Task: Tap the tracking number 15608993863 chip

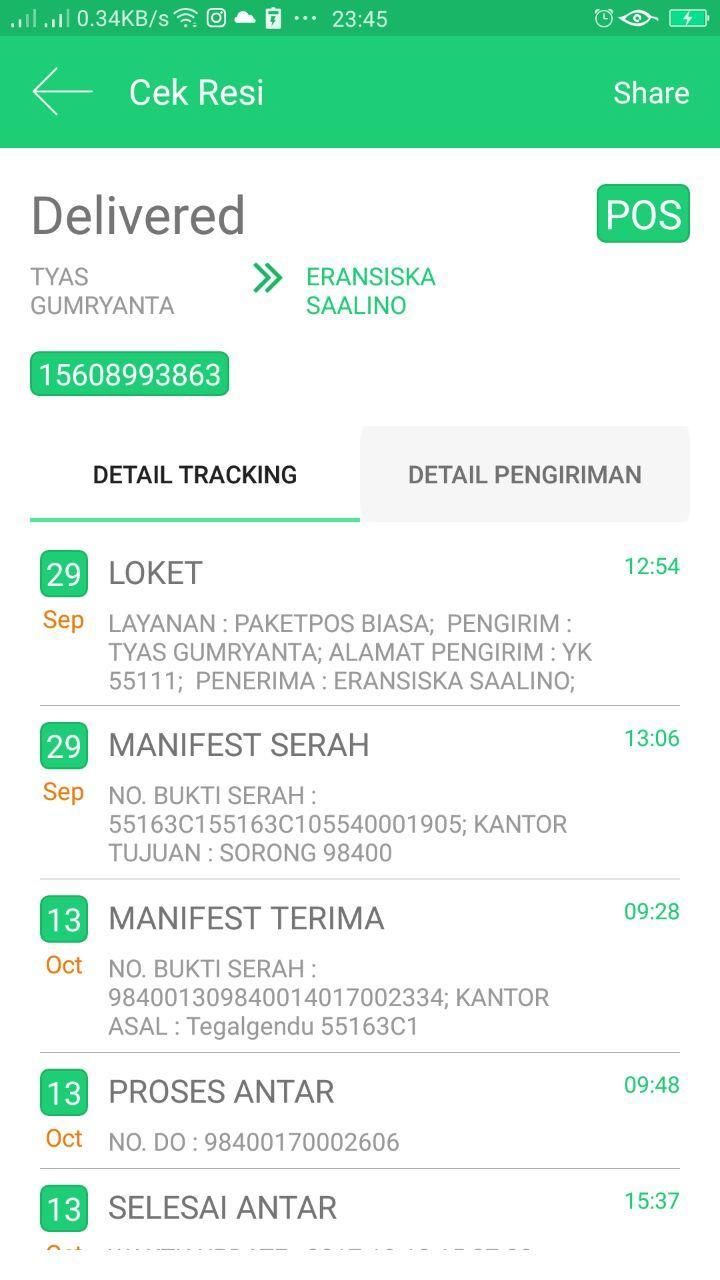Action: tap(128, 373)
